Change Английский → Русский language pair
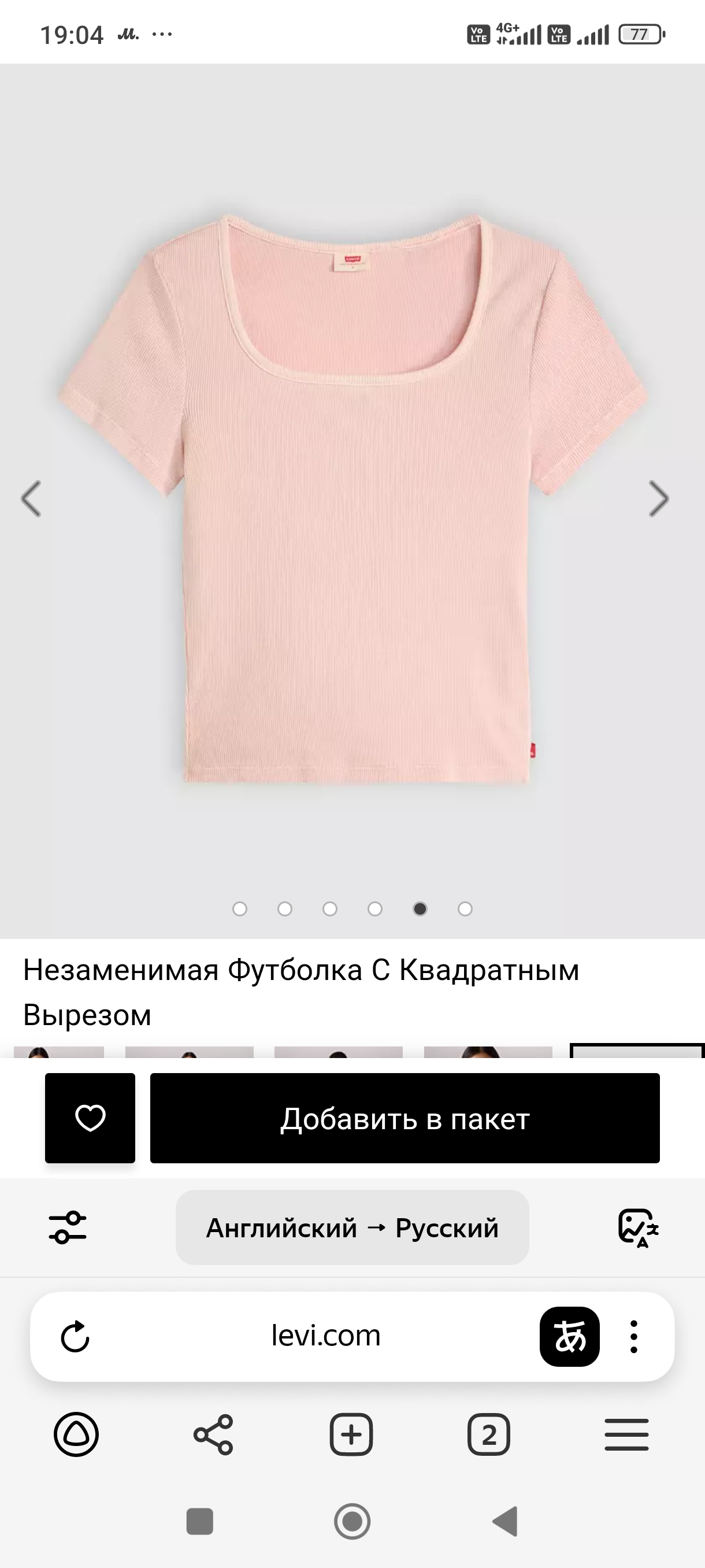Viewport: 705px width, 1568px height. point(352,1227)
